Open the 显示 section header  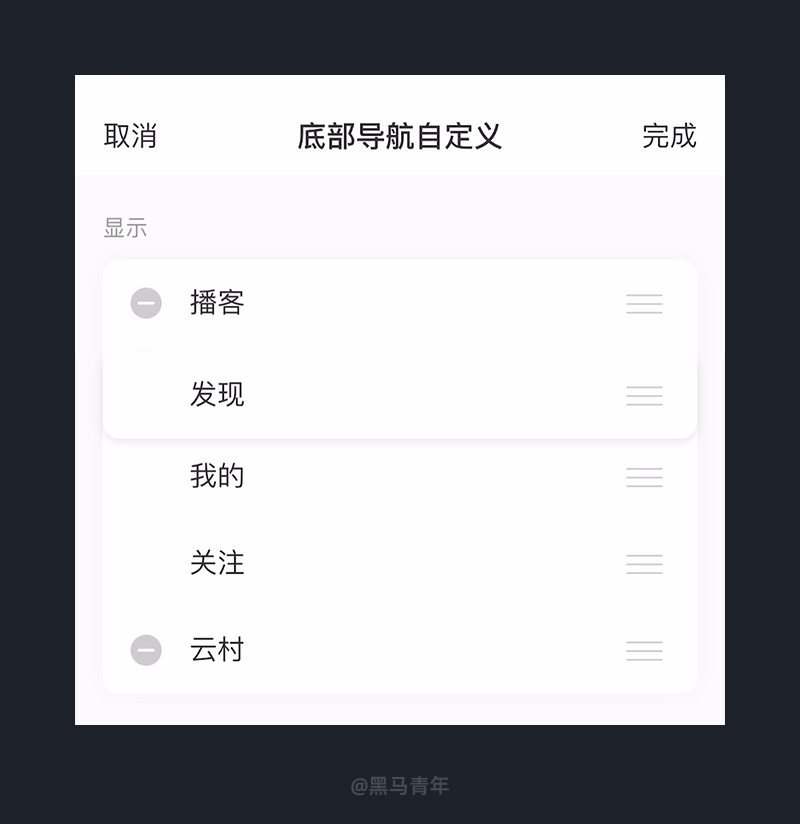(x=126, y=227)
